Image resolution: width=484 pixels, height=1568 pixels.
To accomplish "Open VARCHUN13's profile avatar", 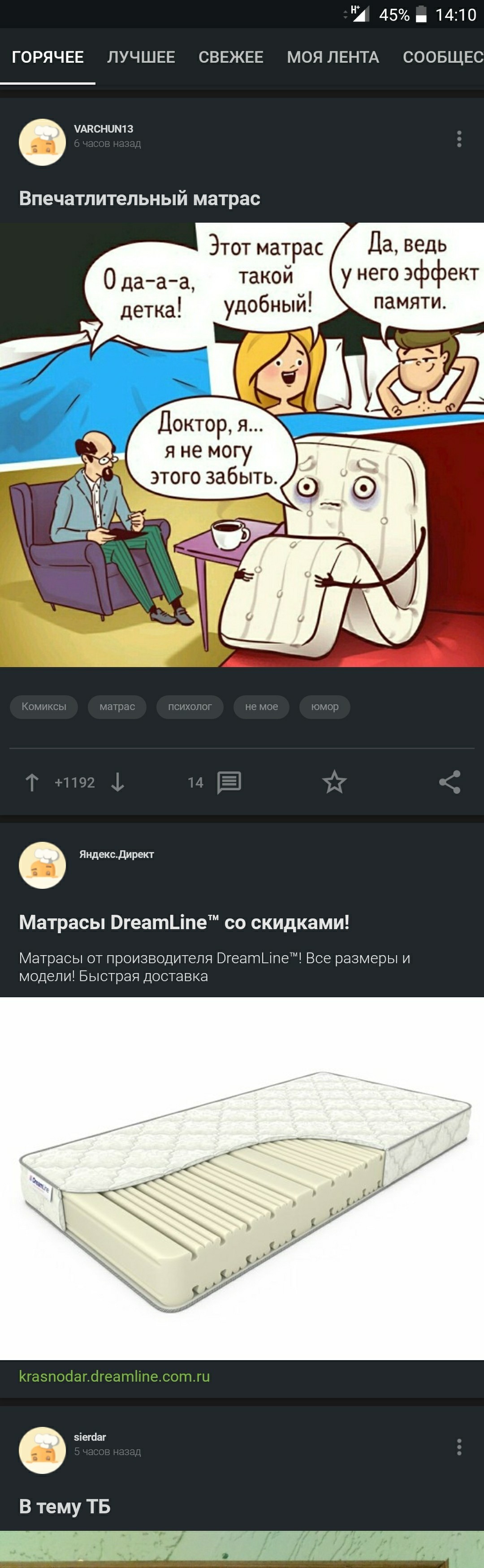I will click(42, 142).
